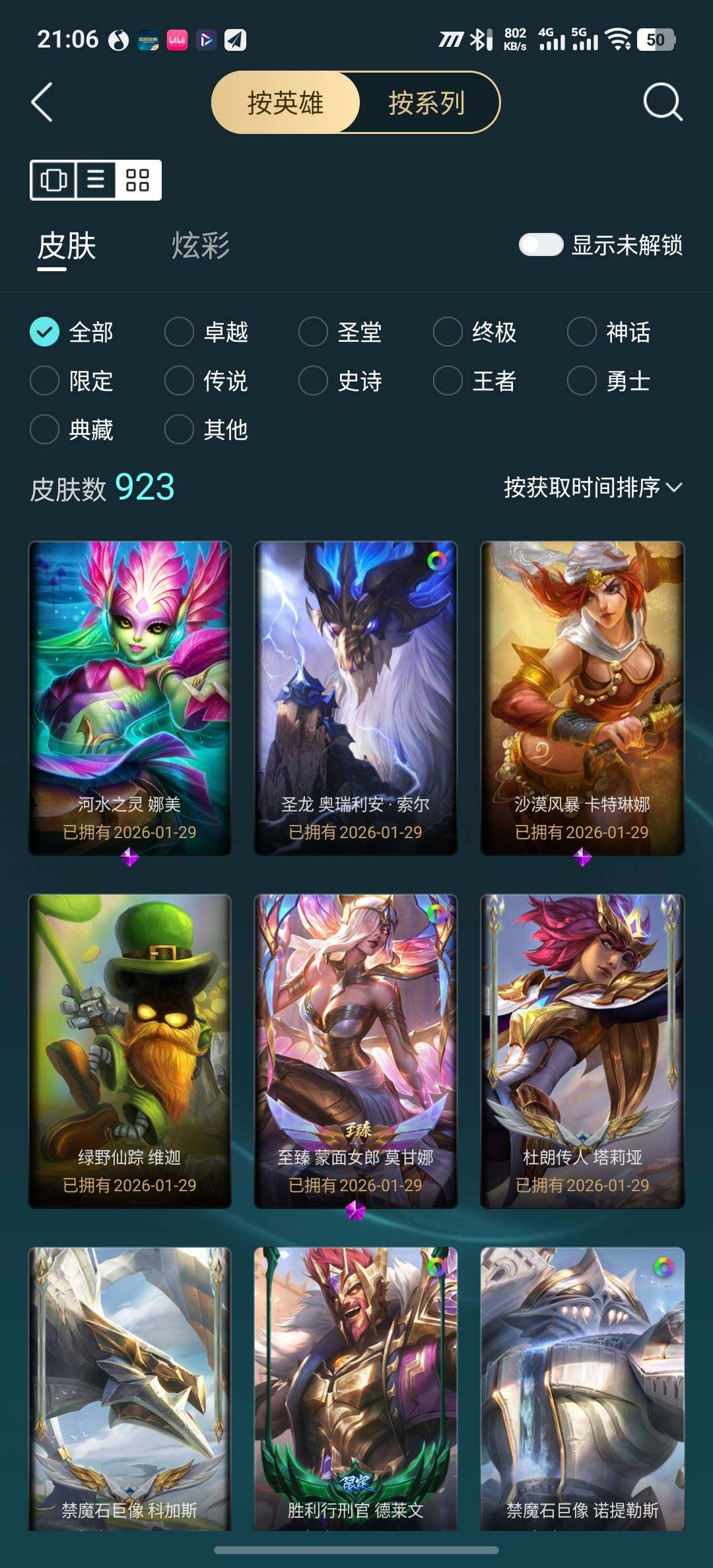
Task: View the 杜朗传人 塔莉垭 skin card
Action: pos(582,1051)
